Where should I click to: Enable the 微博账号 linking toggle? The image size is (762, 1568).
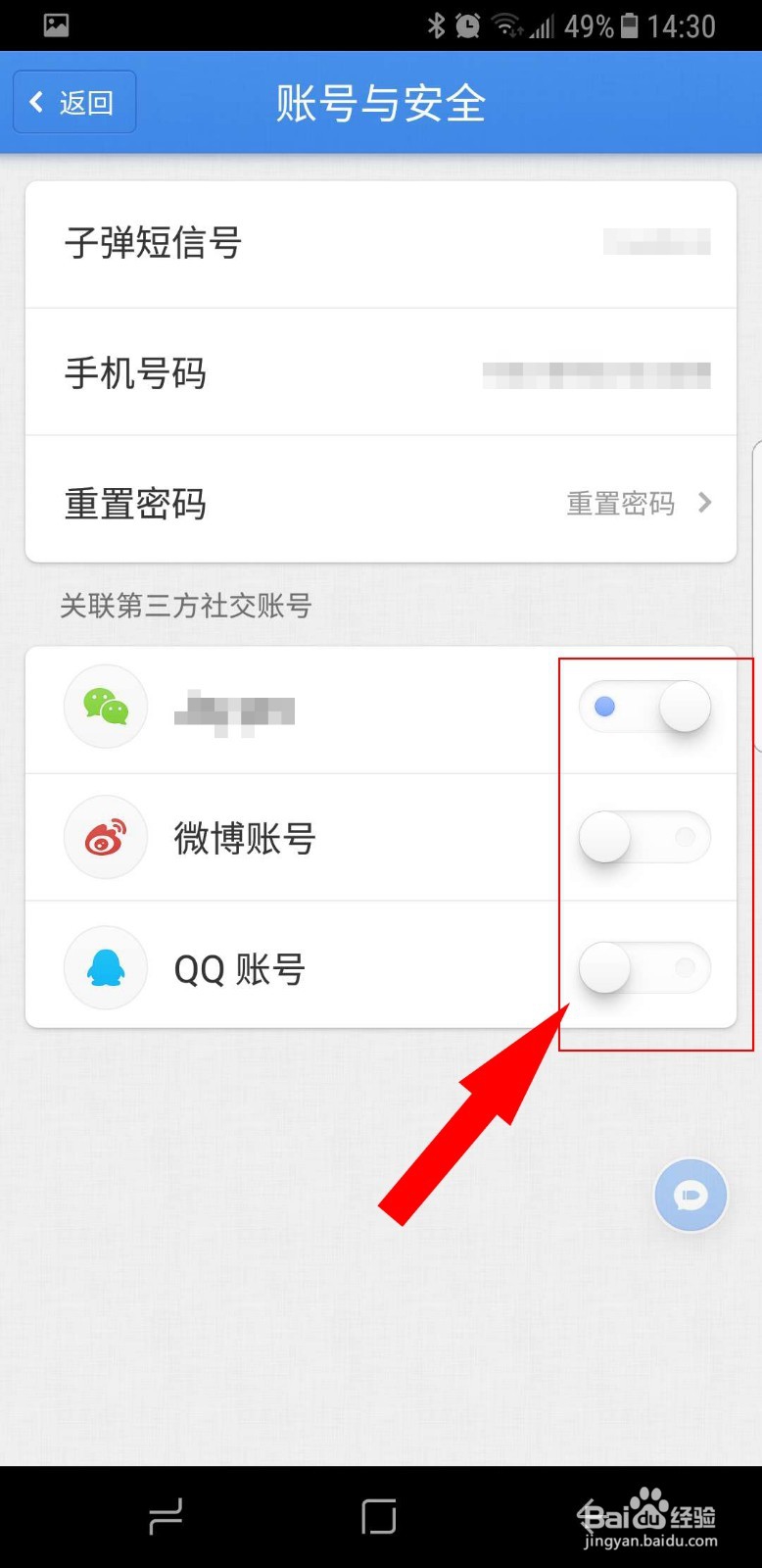tap(644, 838)
